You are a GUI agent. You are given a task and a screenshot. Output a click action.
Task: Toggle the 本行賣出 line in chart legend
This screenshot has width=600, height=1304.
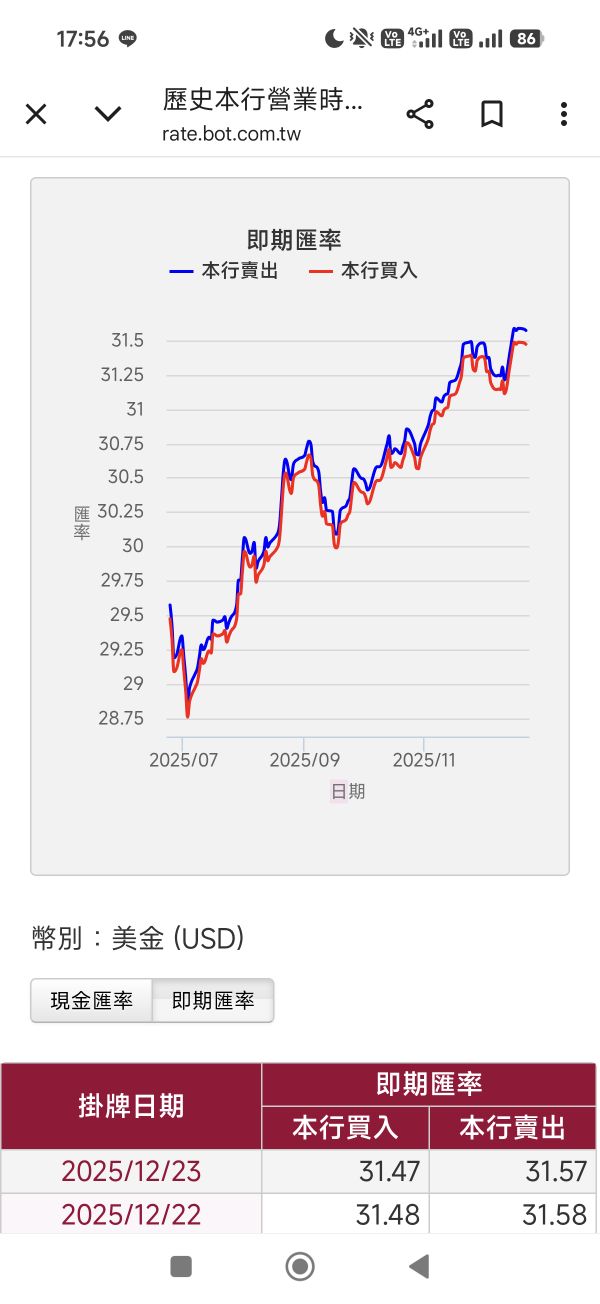(225, 270)
